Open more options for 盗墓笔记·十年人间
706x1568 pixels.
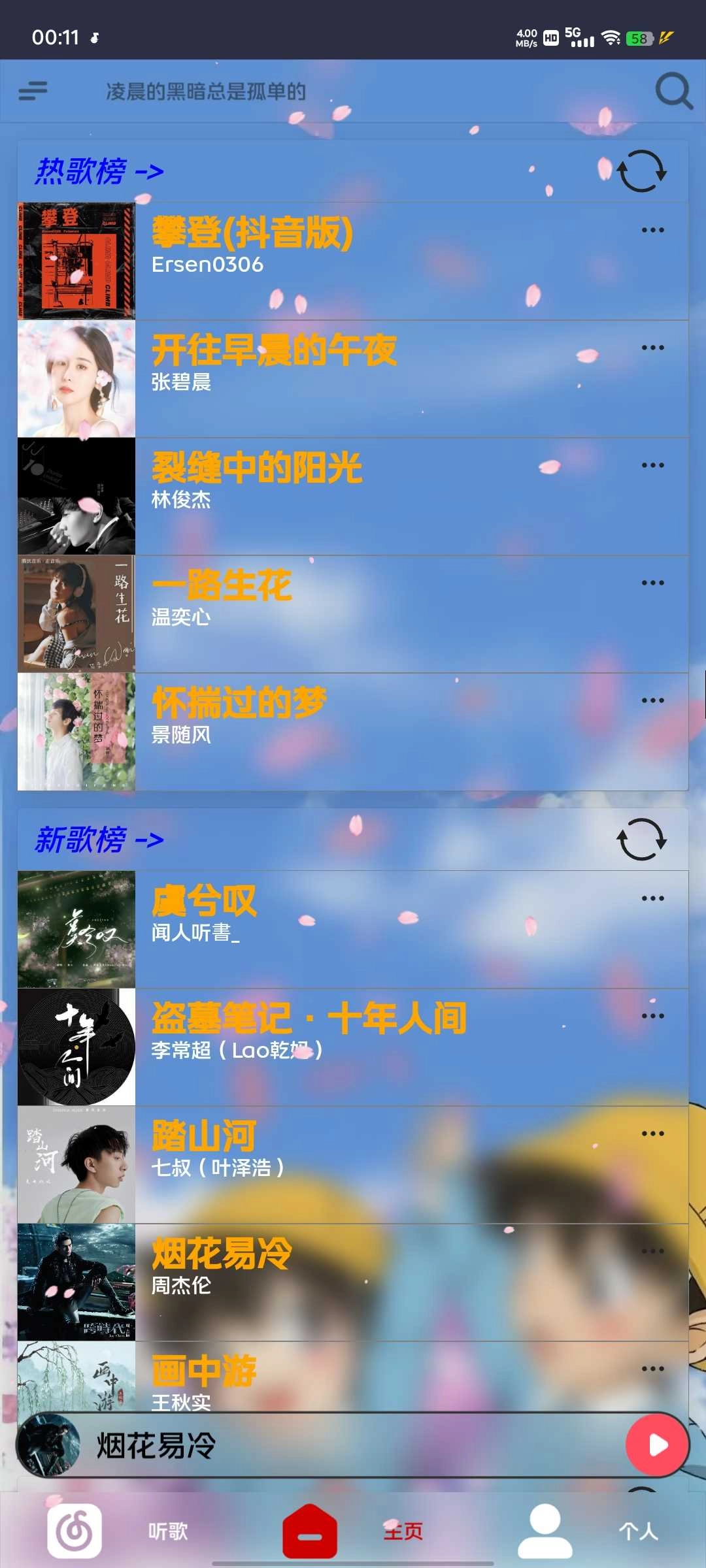coord(652,1017)
